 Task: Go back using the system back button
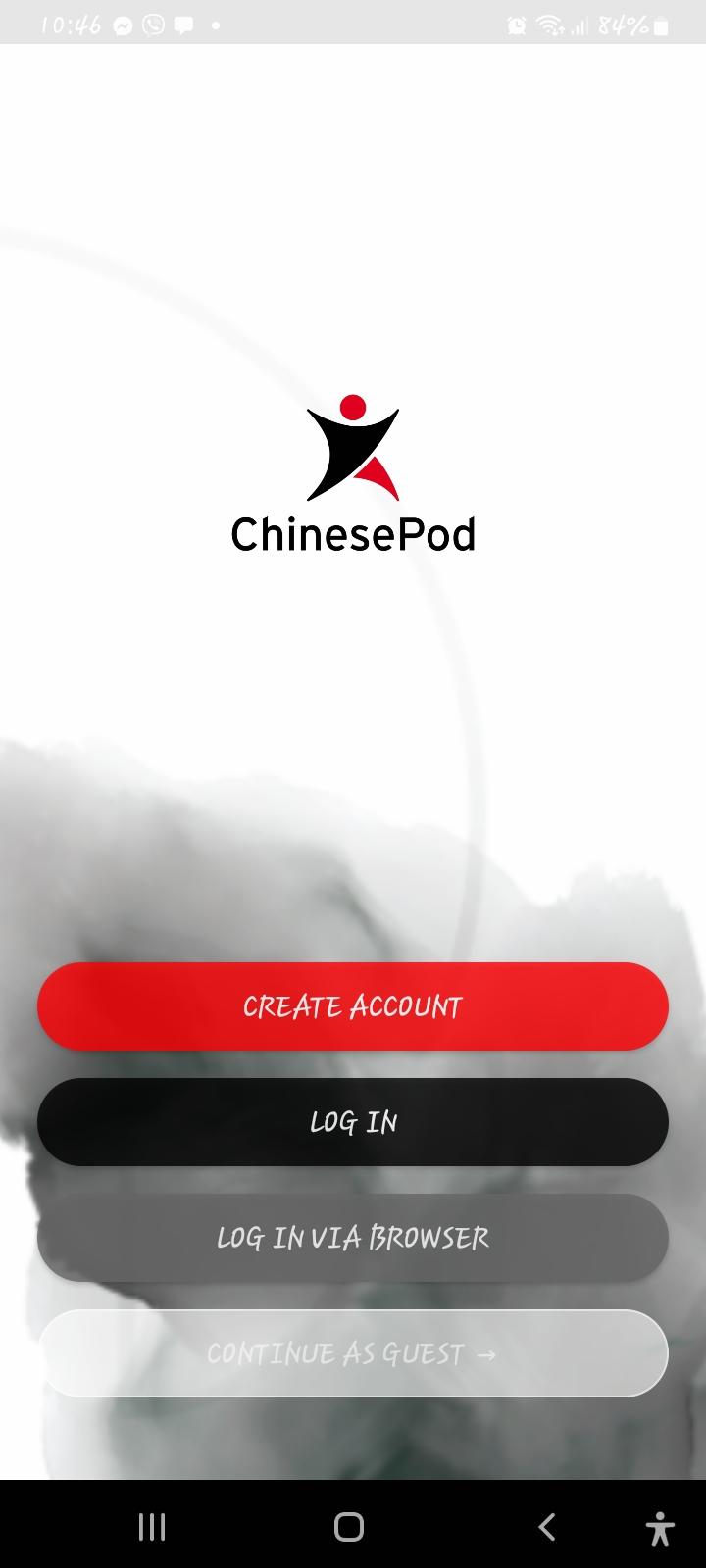(x=547, y=1526)
